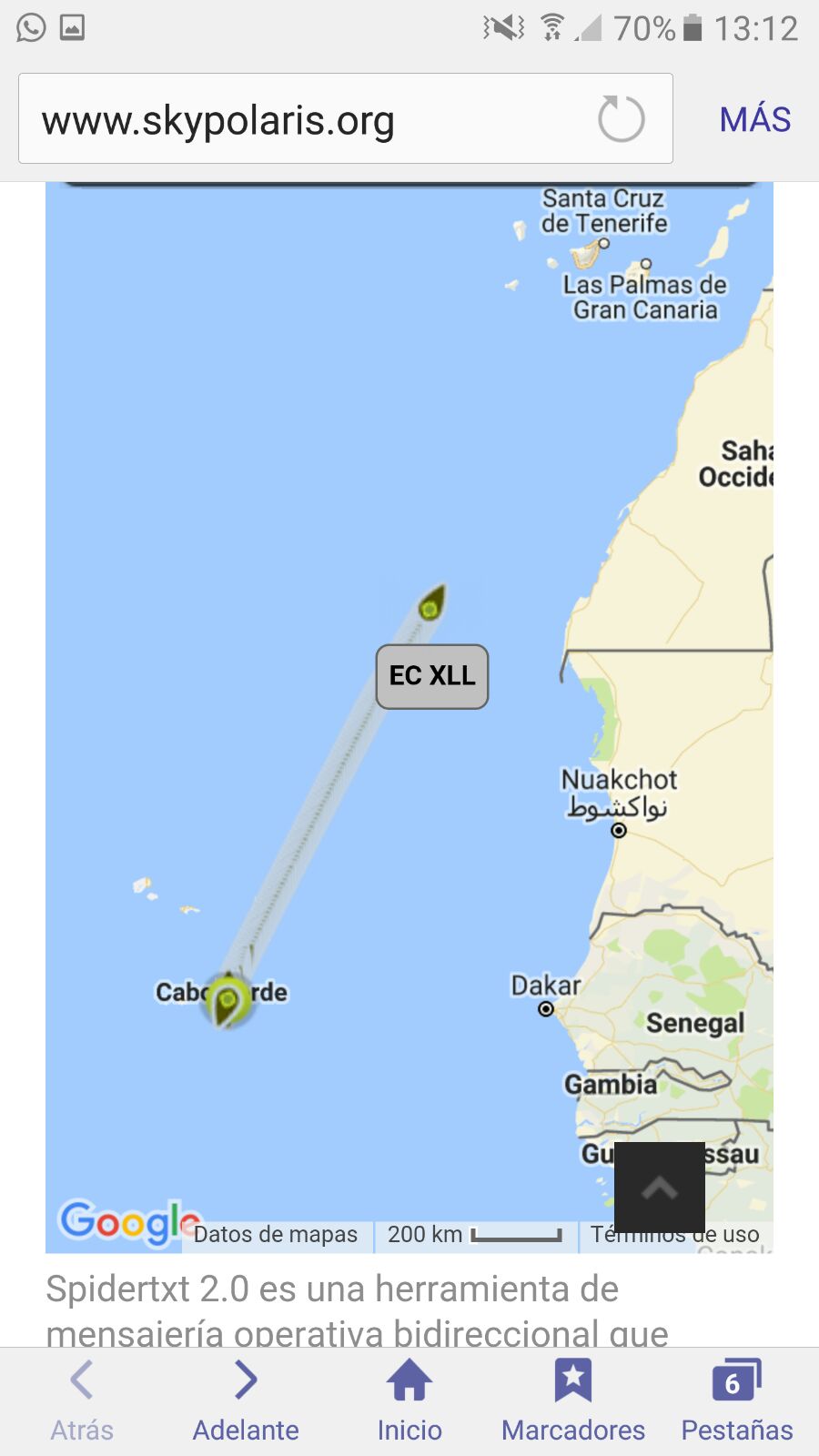Go back with Atrás

point(82,1401)
